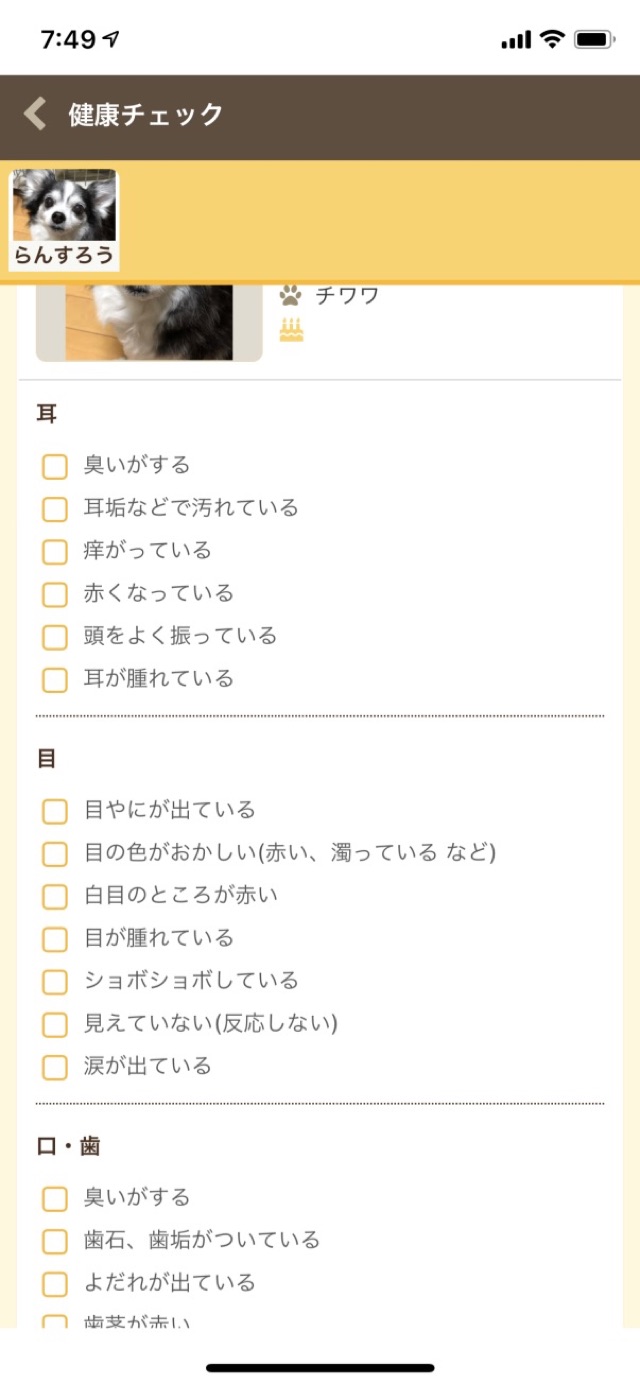Select 歯石、歯垢がついている checkbox

[55, 1241]
